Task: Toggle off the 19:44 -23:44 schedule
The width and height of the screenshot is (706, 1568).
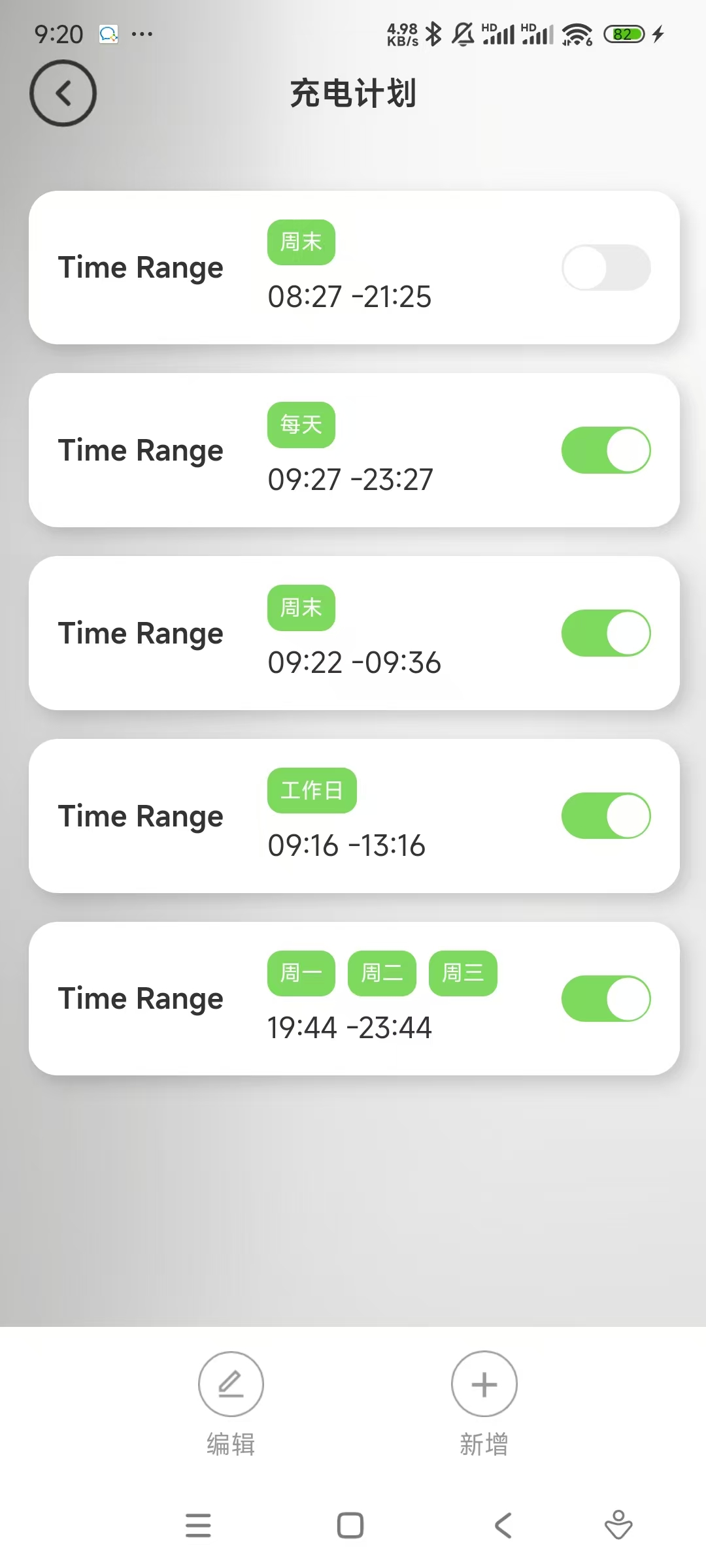Action: click(x=606, y=998)
